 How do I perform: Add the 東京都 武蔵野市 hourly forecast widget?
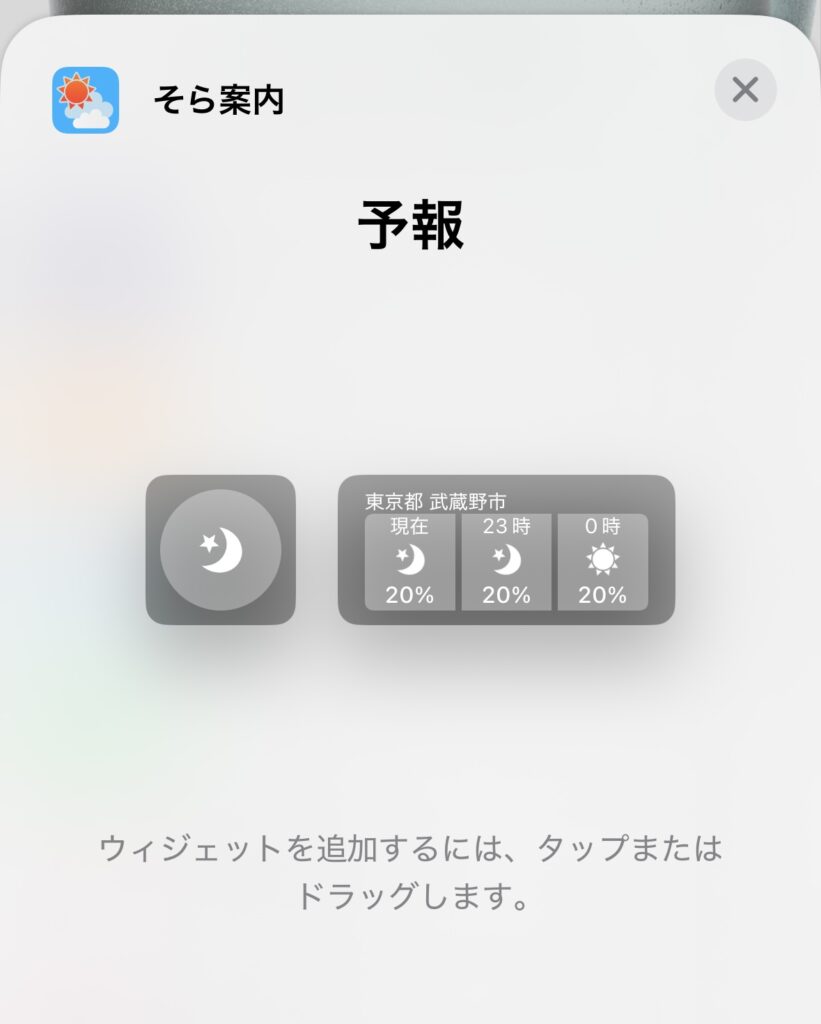pos(506,550)
